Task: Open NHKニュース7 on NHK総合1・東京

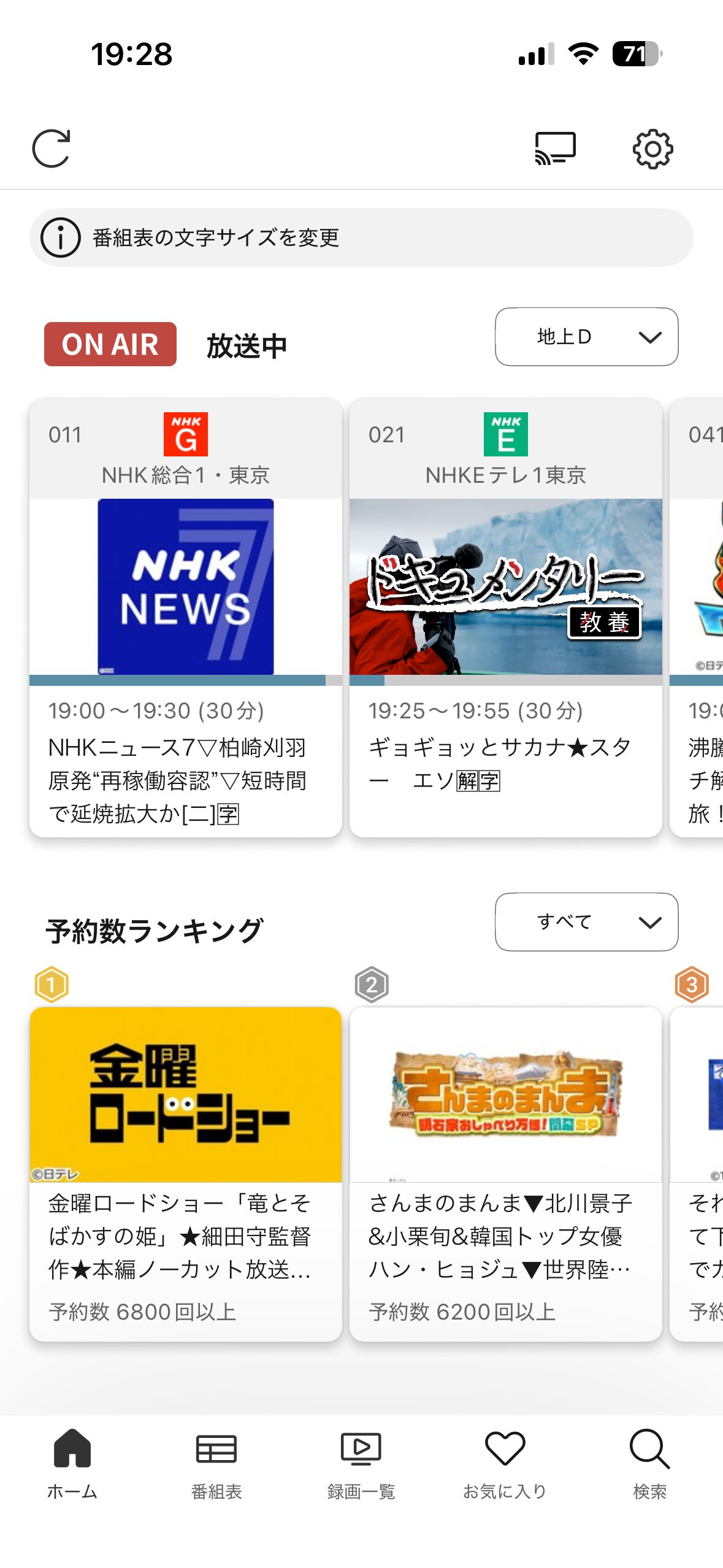Action: point(185,617)
